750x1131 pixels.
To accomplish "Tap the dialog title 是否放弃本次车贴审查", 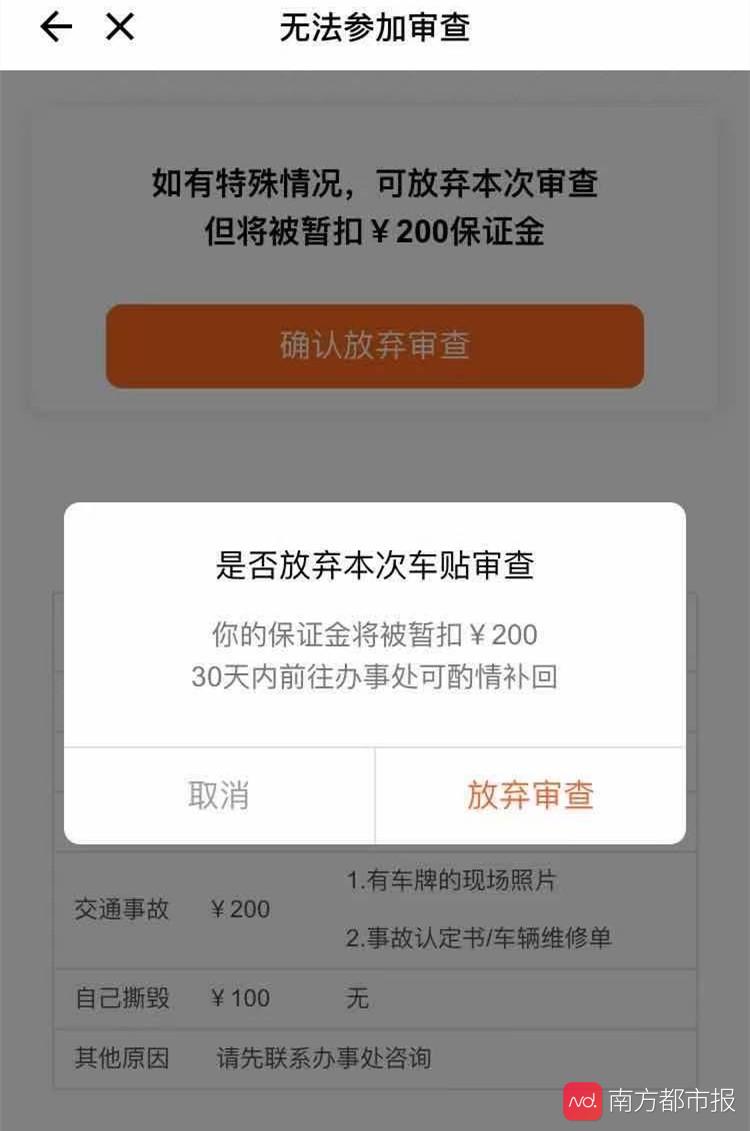I will [375, 564].
